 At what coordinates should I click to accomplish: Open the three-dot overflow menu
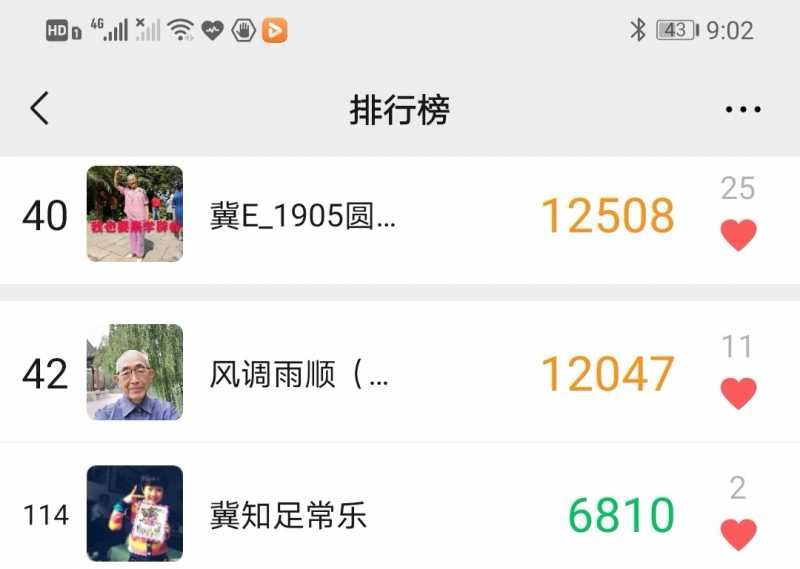click(743, 109)
